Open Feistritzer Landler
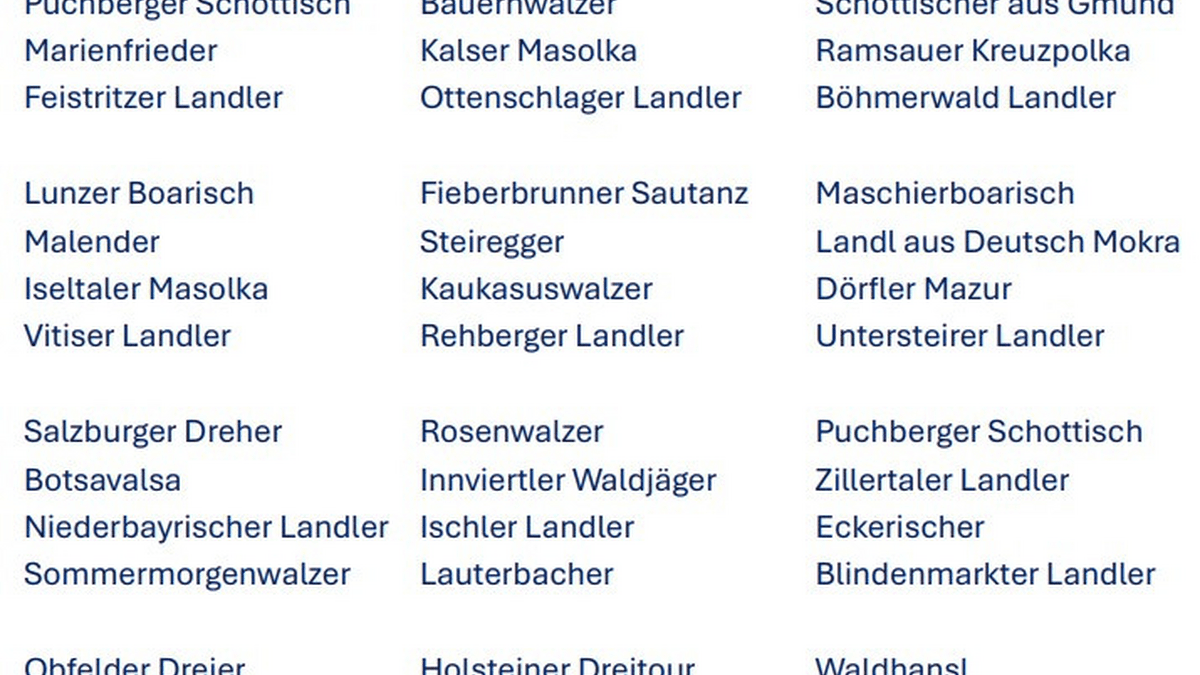The width and height of the screenshot is (1200, 675). coord(153,98)
